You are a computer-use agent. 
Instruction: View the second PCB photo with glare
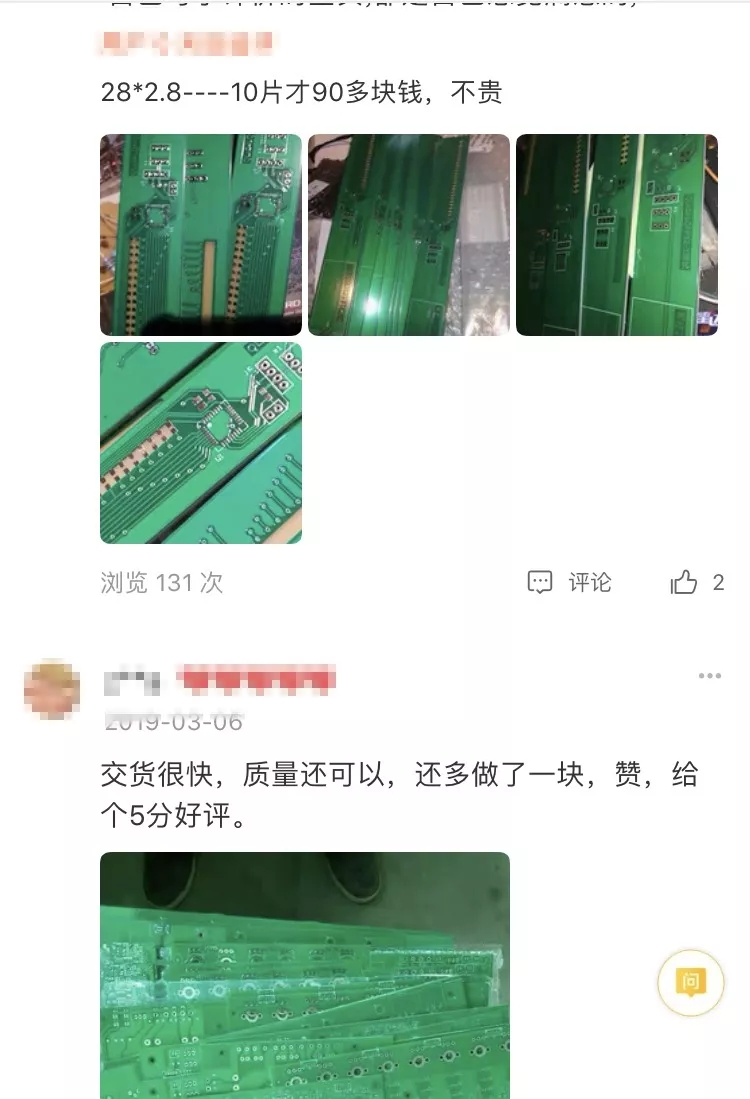(408, 235)
